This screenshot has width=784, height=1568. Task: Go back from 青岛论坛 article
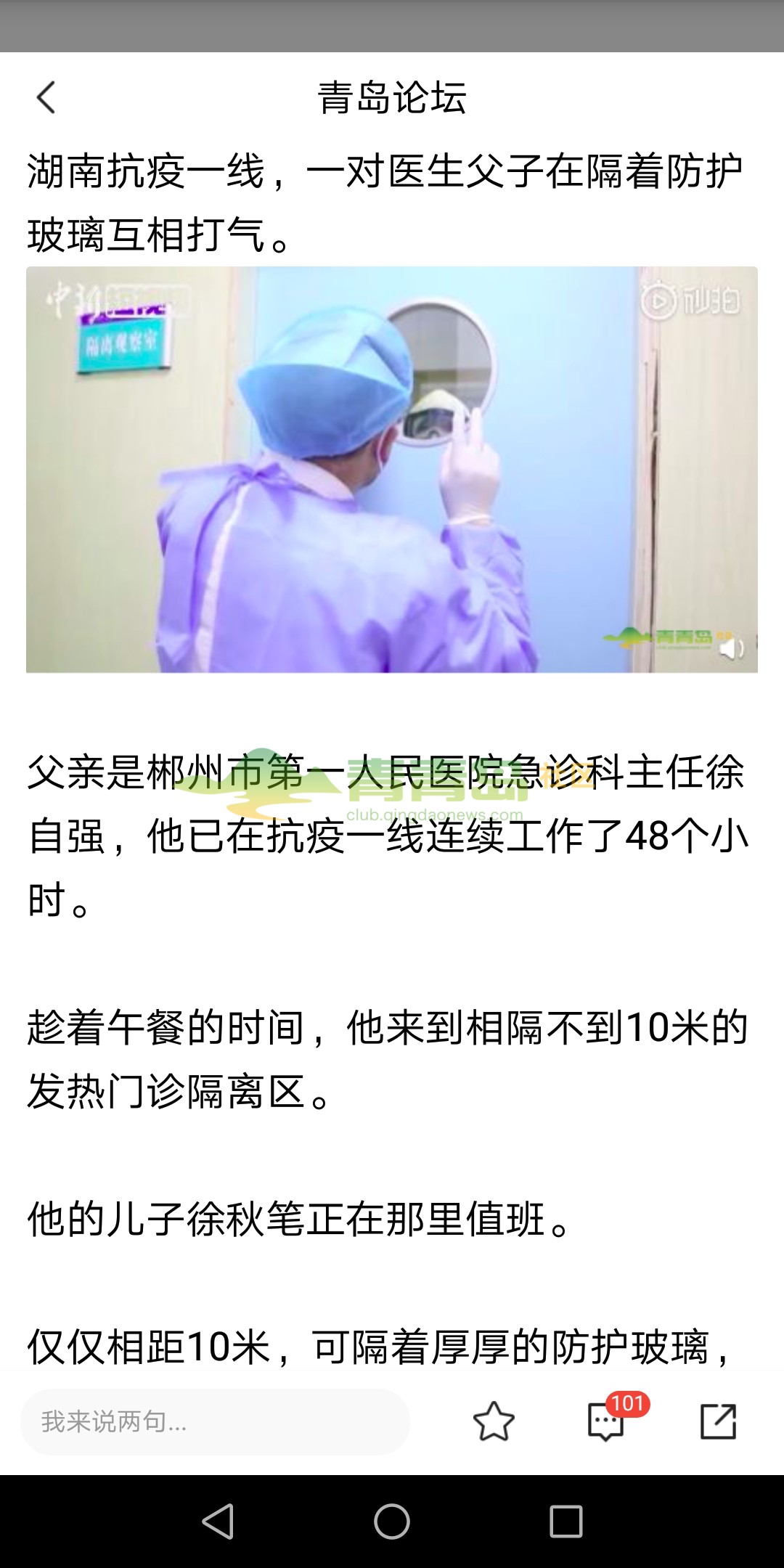tap(46, 97)
